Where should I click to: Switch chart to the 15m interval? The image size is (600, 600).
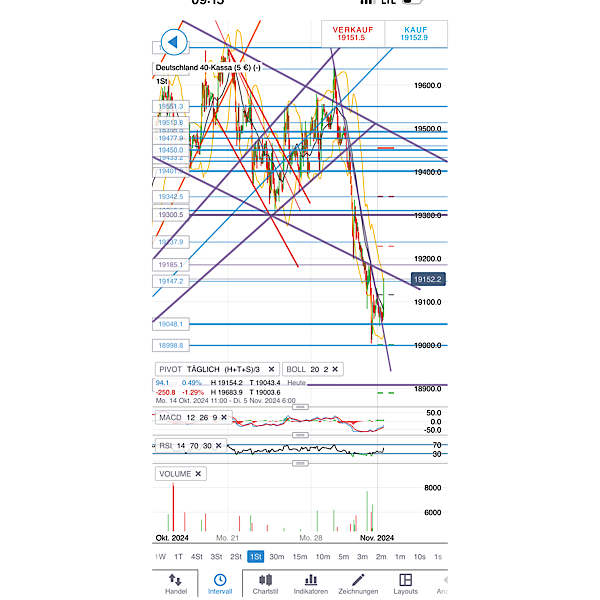pyautogui.click(x=300, y=556)
